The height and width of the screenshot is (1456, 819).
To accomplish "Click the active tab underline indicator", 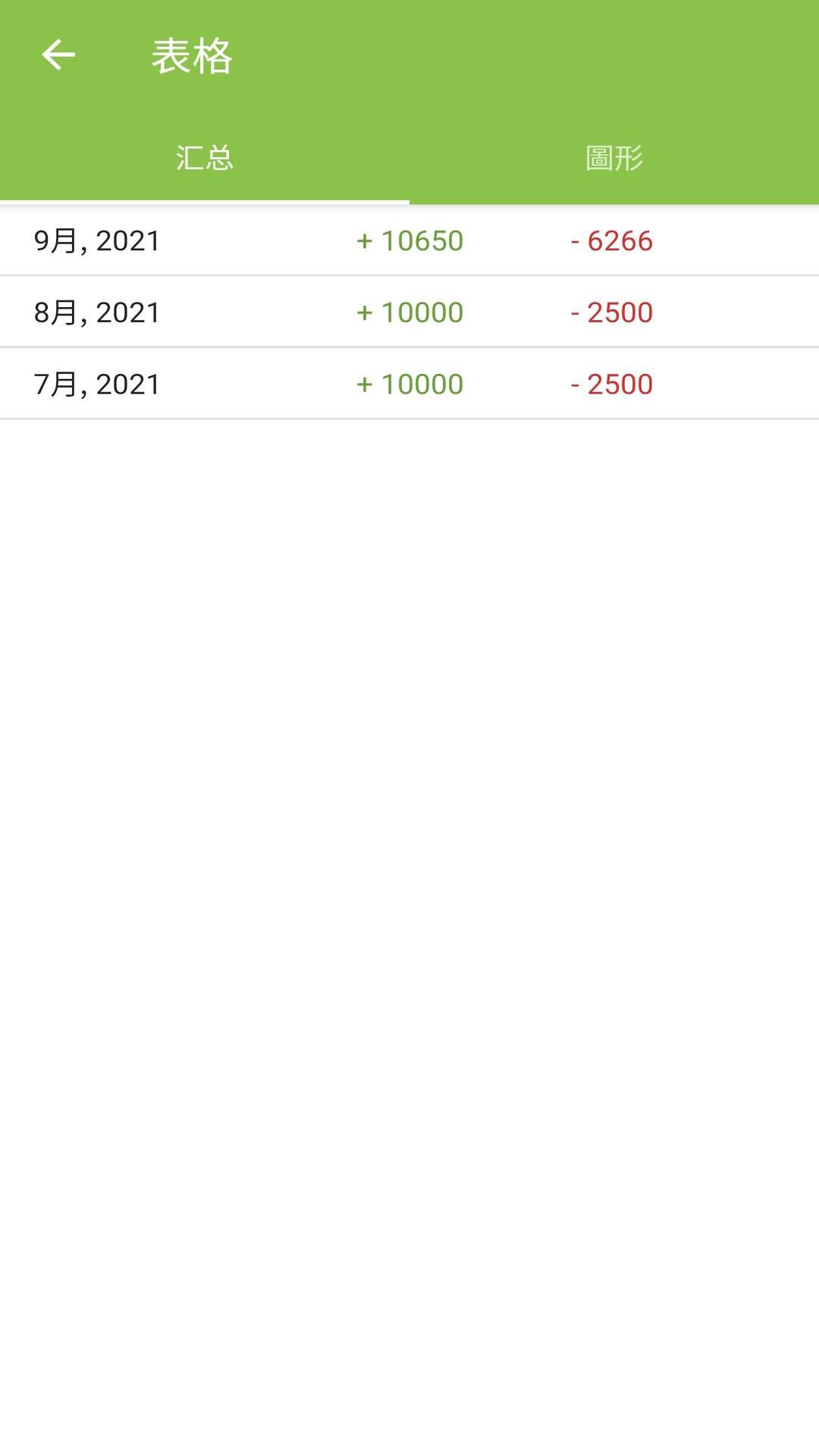I will click(205, 200).
